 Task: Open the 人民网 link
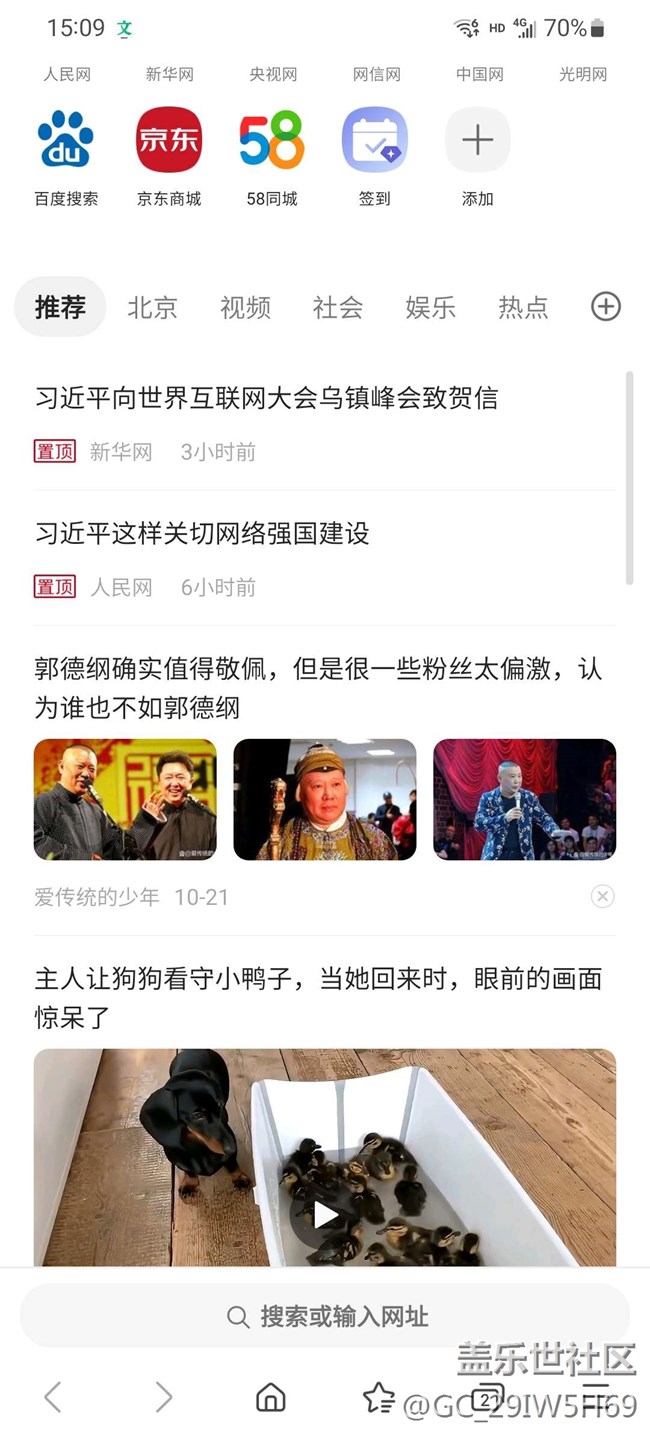click(x=67, y=74)
